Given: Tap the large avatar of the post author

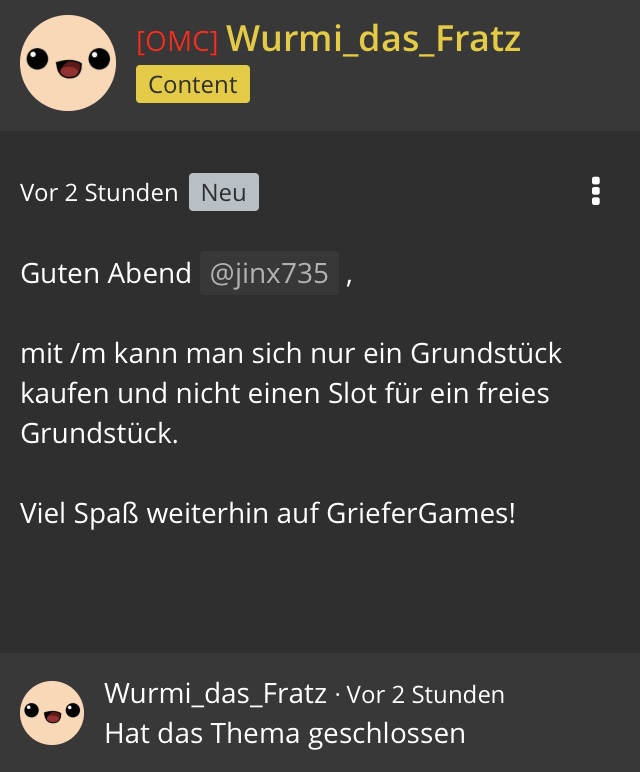Looking at the screenshot, I should pyautogui.click(x=68, y=63).
